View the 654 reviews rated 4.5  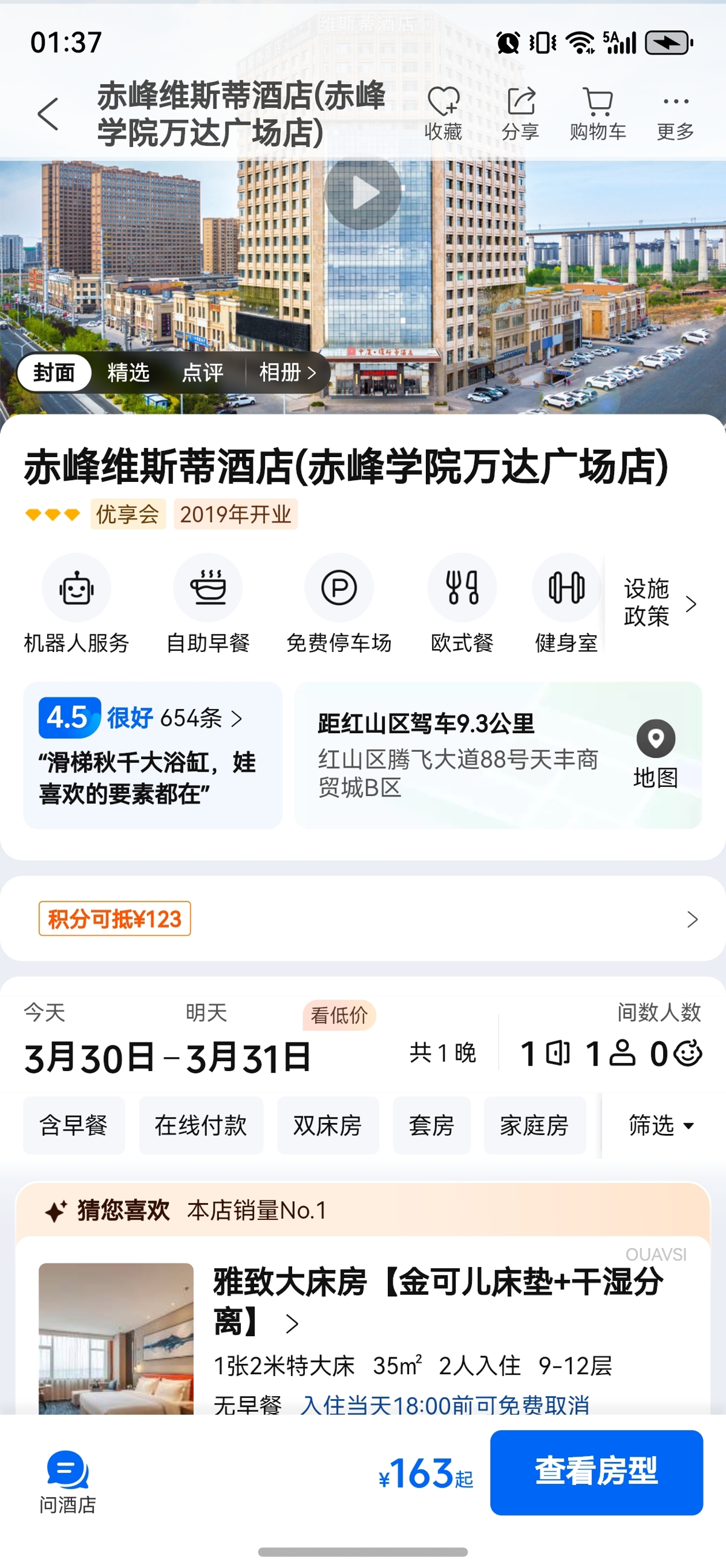(x=152, y=719)
